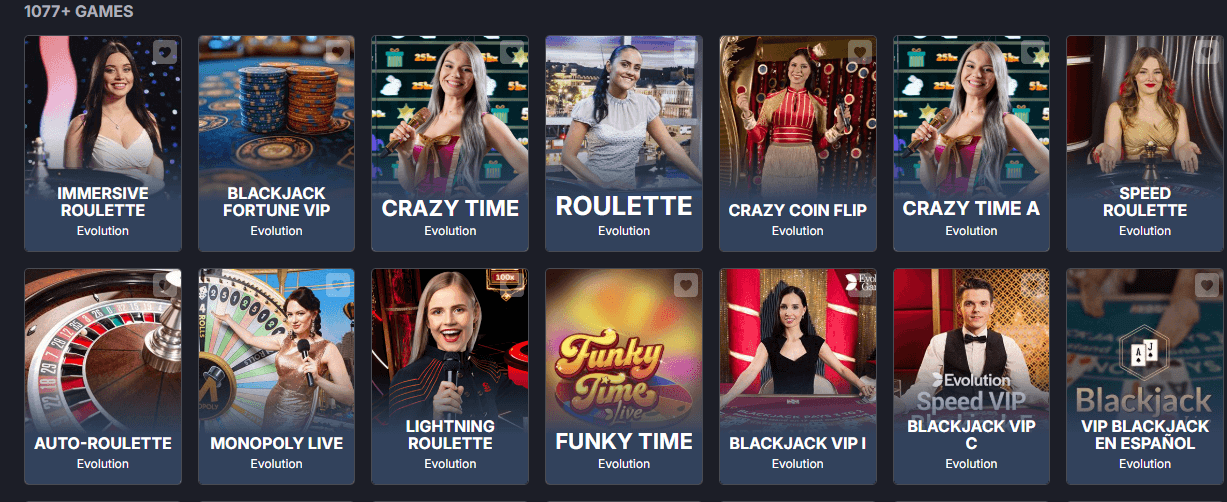Launch the Monopoly Live game

(276, 375)
